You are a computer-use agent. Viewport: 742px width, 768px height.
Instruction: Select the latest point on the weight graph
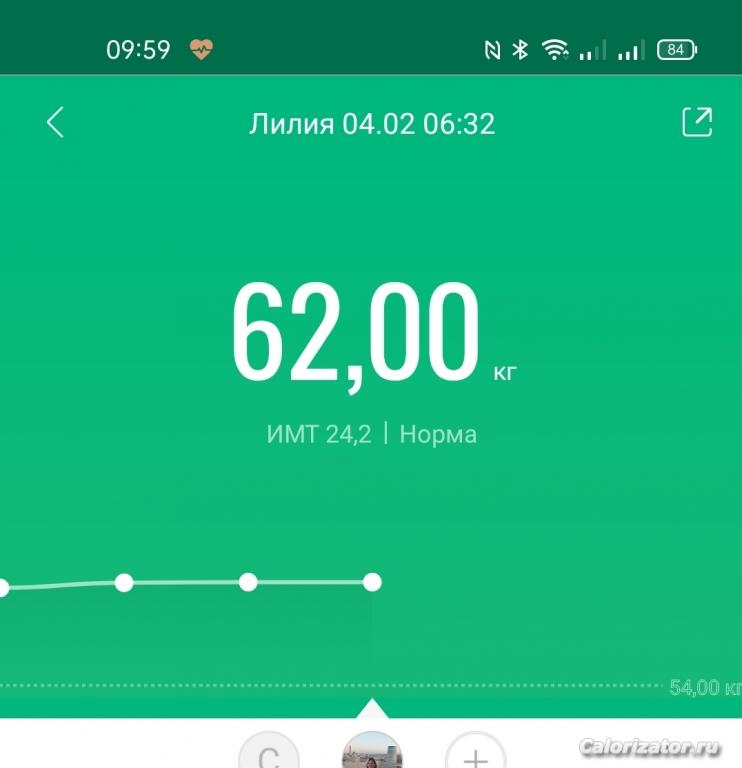point(372,582)
